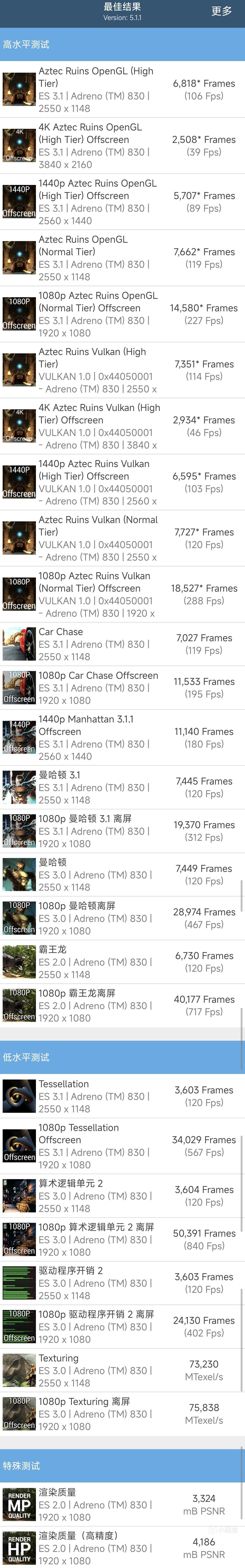This screenshot has width=245, height=1568.
Task: View the 渲染质量 result row
Action: [122, 1504]
